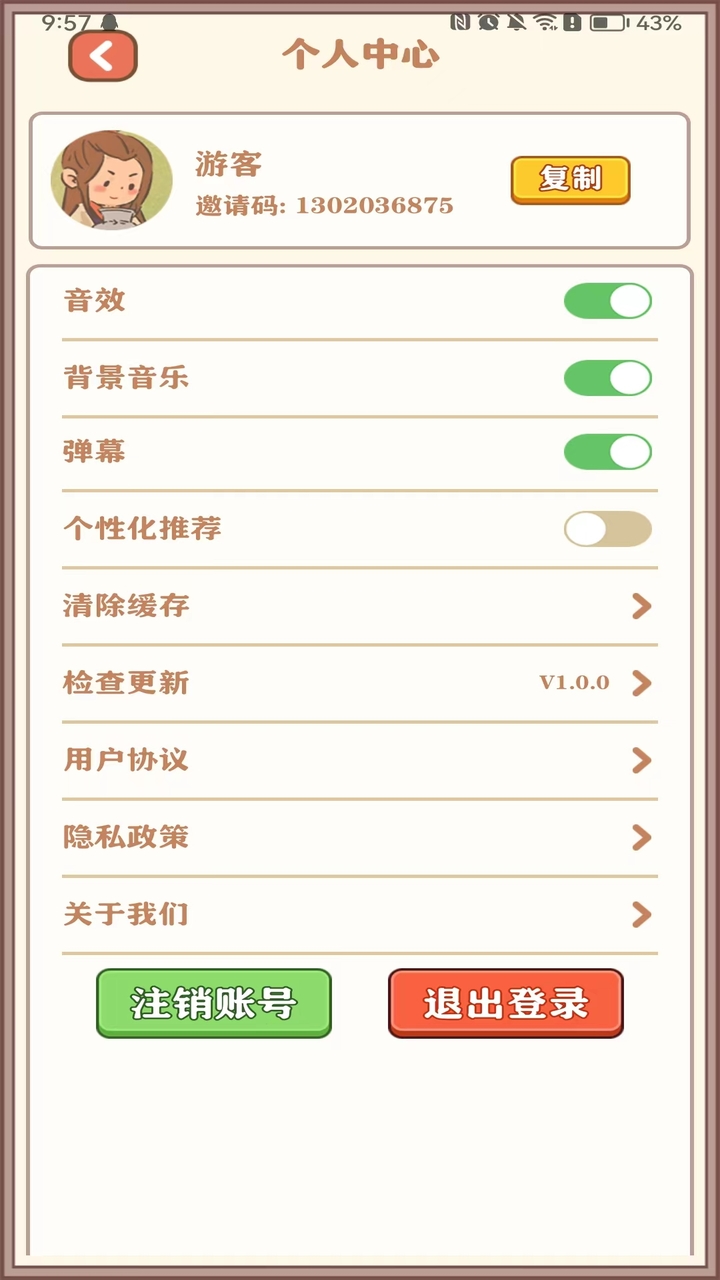720x1280 pixels.
Task: Enable the 个性化推荐 personalized recommendation switch
Action: tap(608, 529)
